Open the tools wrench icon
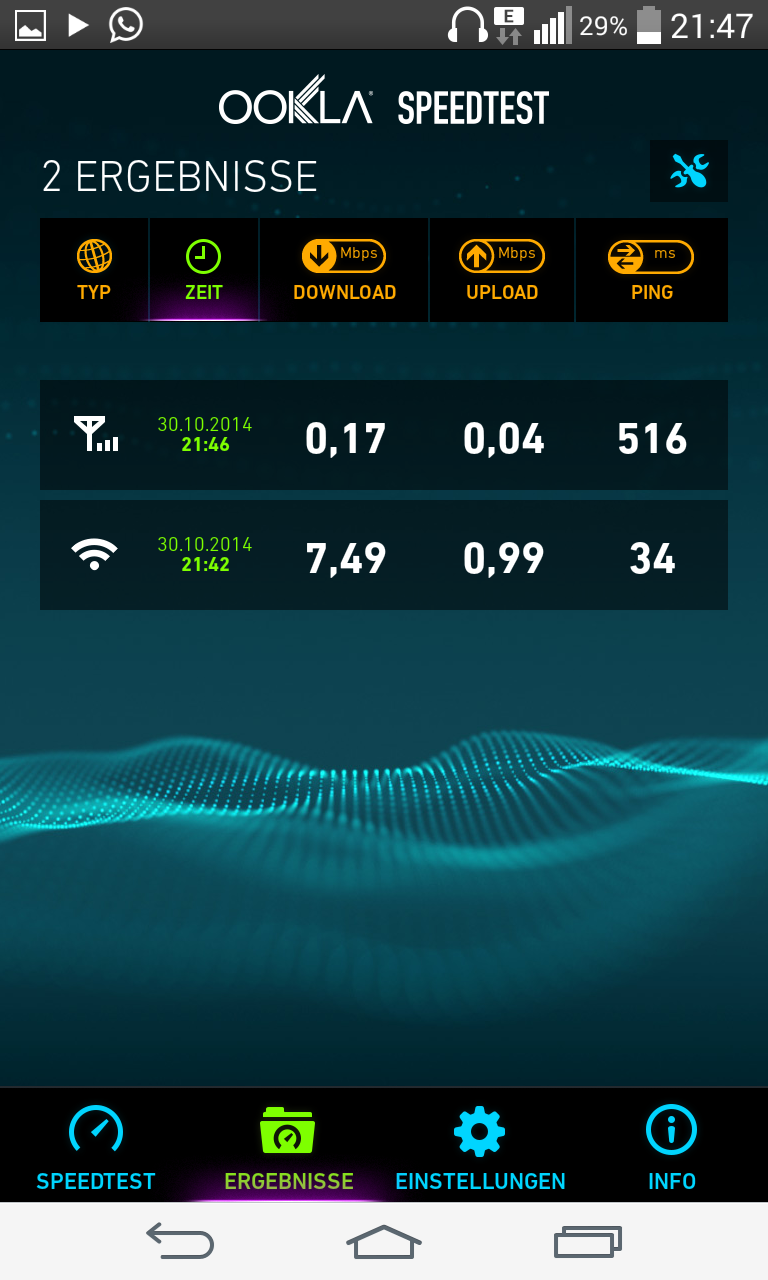 point(689,172)
